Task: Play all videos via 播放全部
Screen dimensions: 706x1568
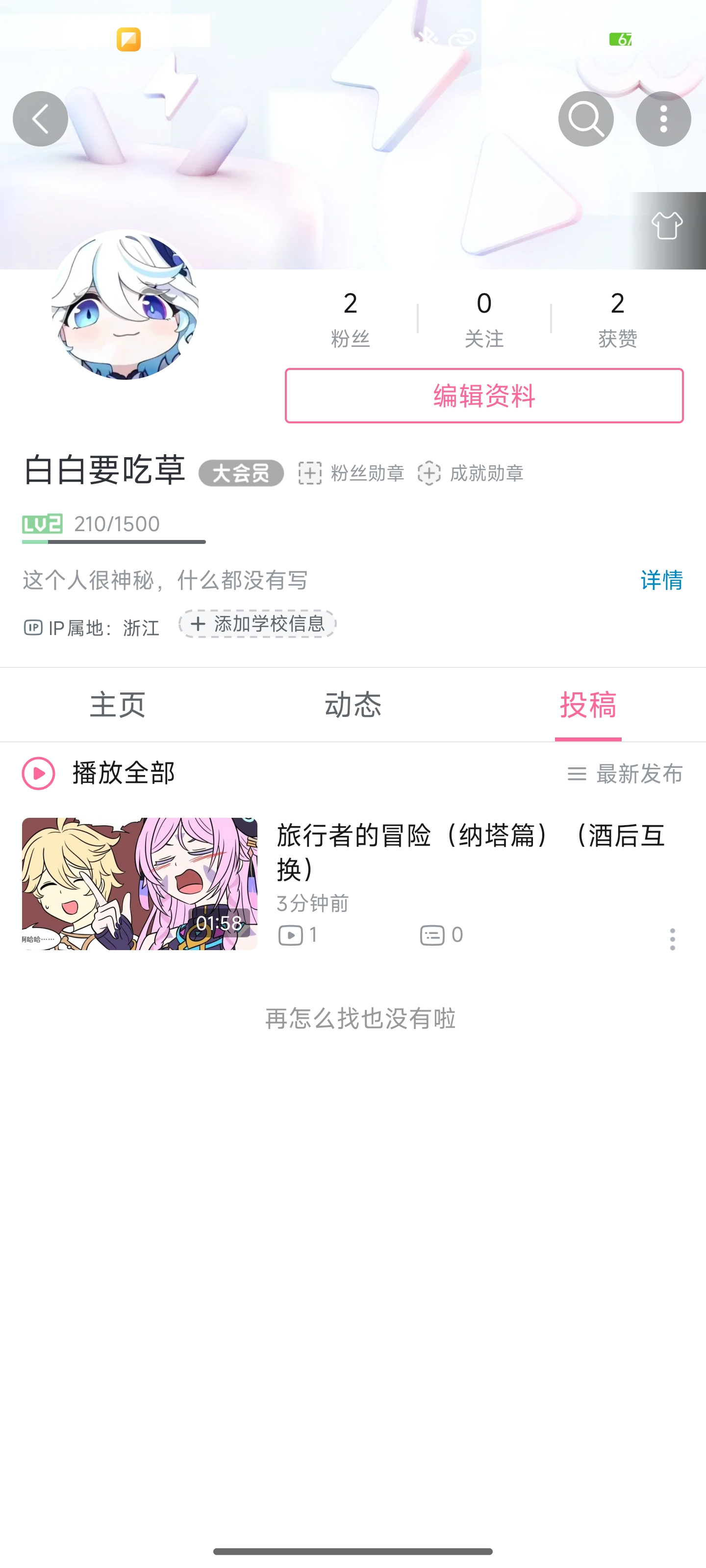Action: [x=99, y=773]
